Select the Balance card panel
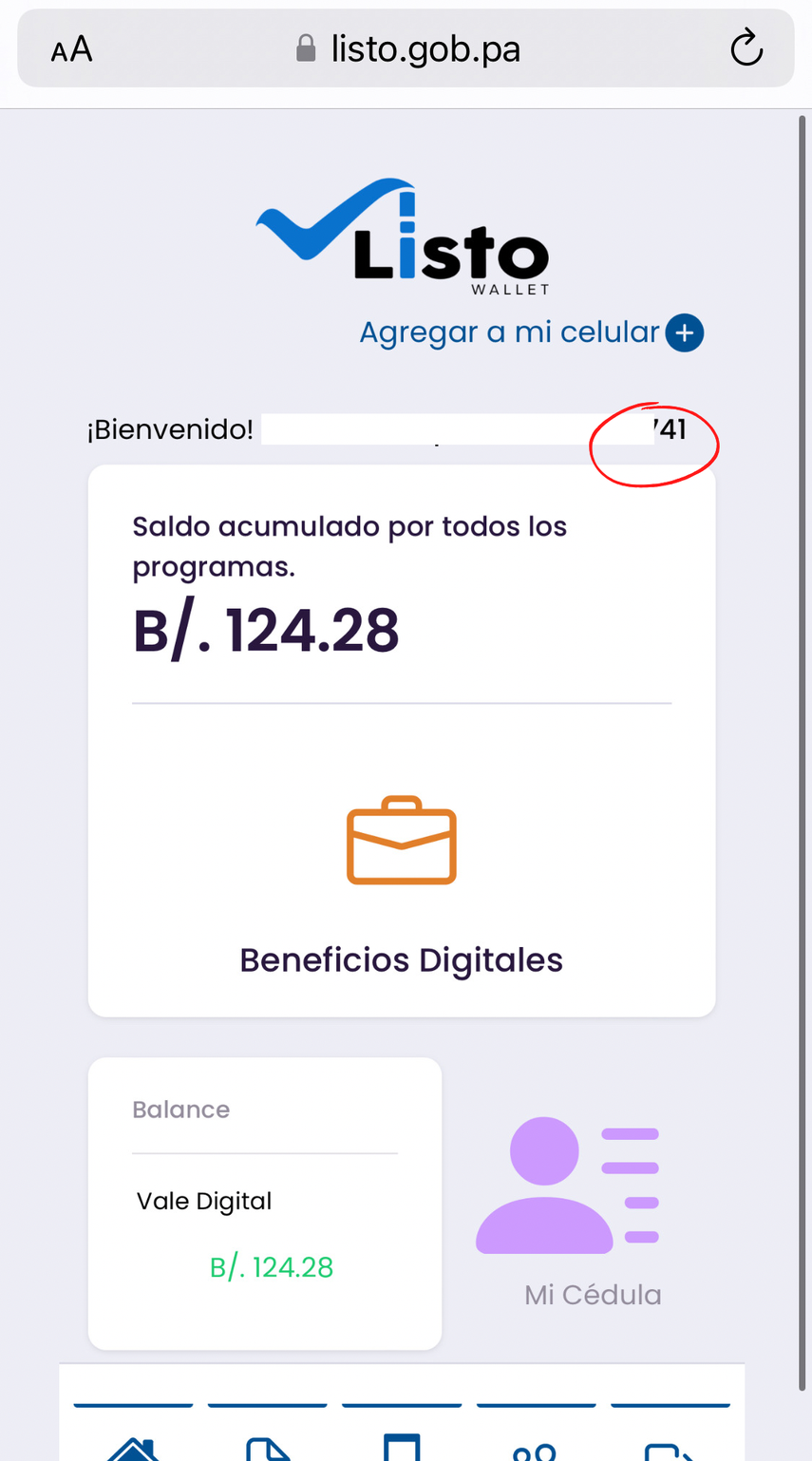The width and height of the screenshot is (812, 1461). pyautogui.click(x=264, y=1202)
